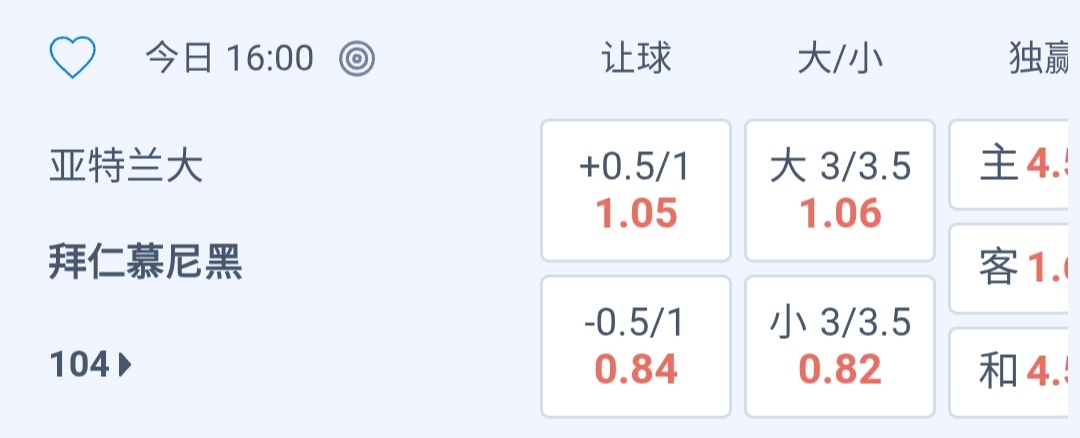The height and width of the screenshot is (438, 1080).
Task: Bet on draw 和 odds
Action: point(1014,371)
